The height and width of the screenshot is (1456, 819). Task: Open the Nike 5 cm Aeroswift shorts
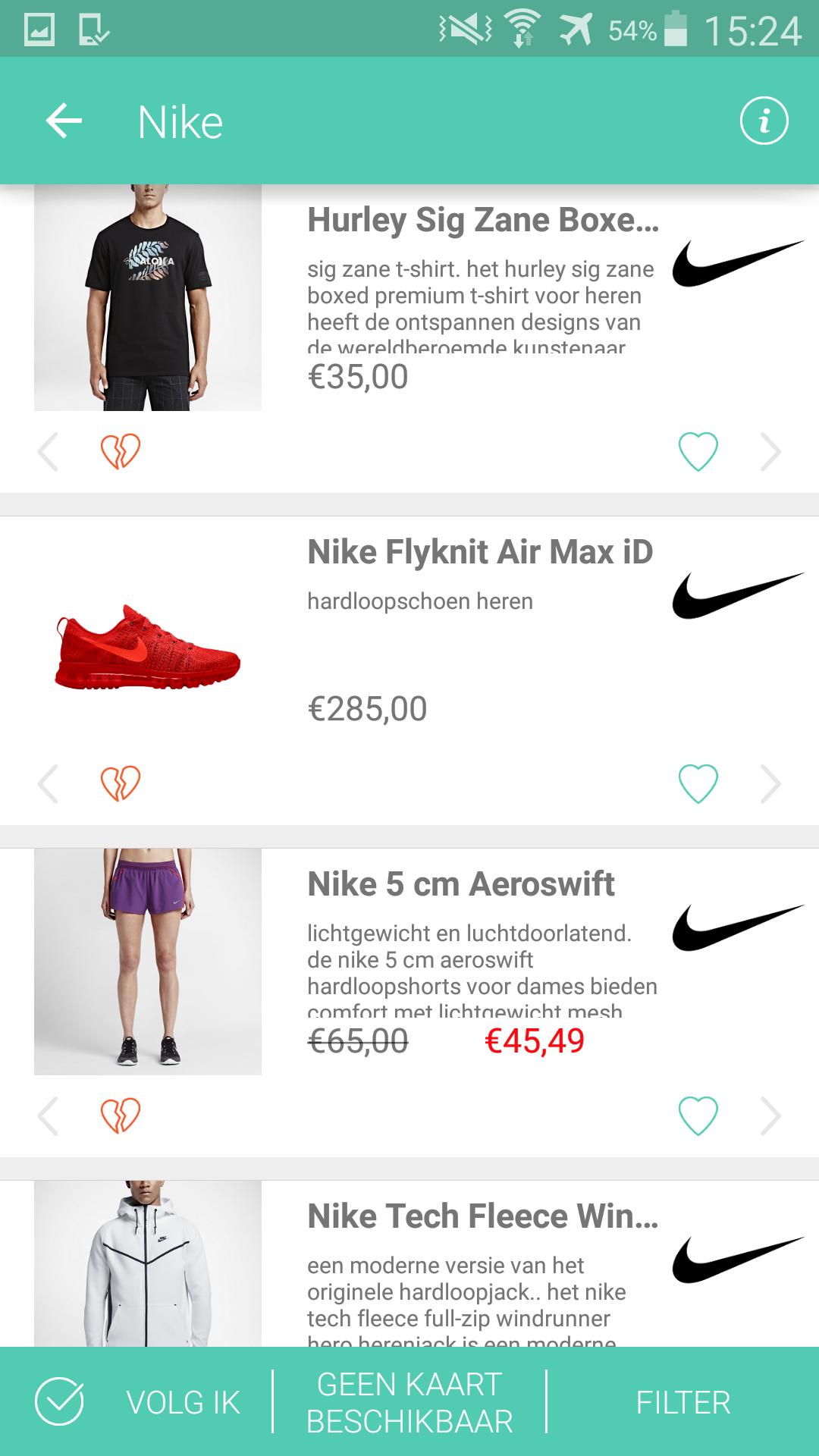[461, 885]
